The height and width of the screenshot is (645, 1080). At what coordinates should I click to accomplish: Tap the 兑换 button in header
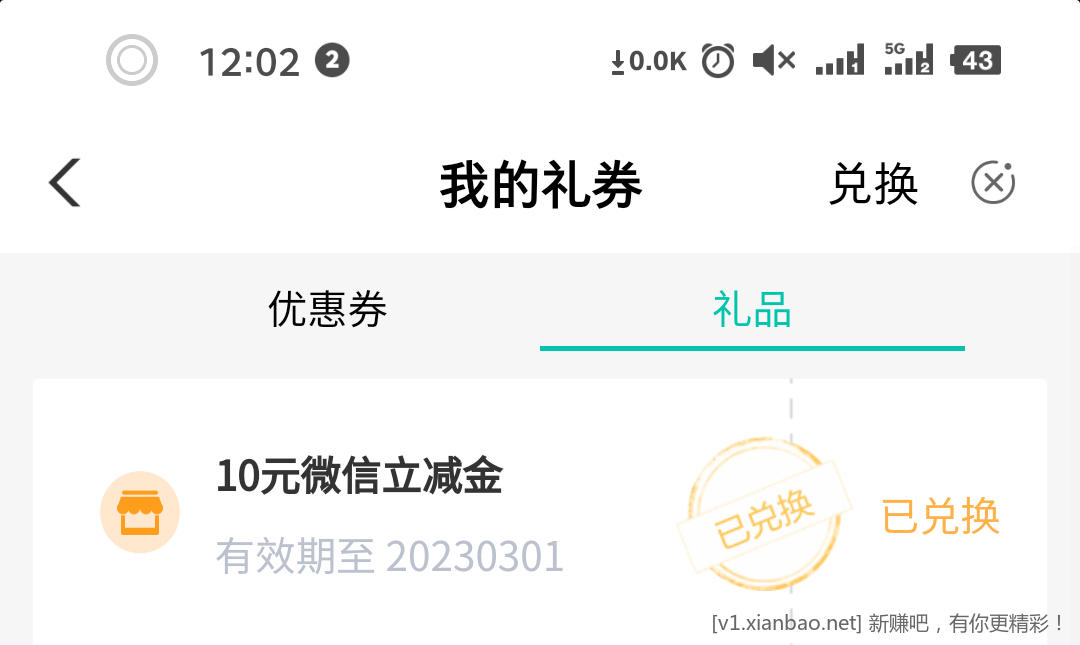click(x=873, y=184)
